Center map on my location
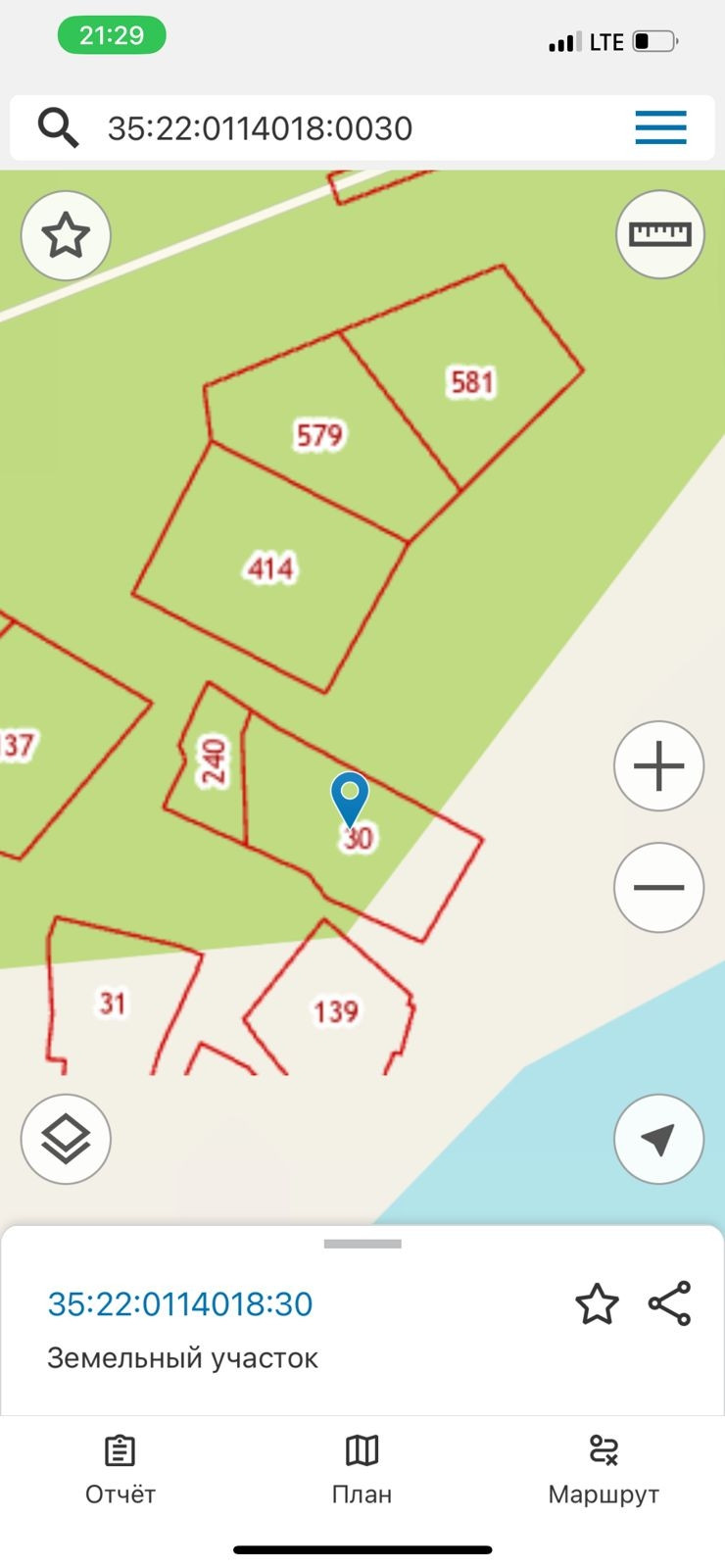The height and width of the screenshot is (1568, 725). [658, 1139]
